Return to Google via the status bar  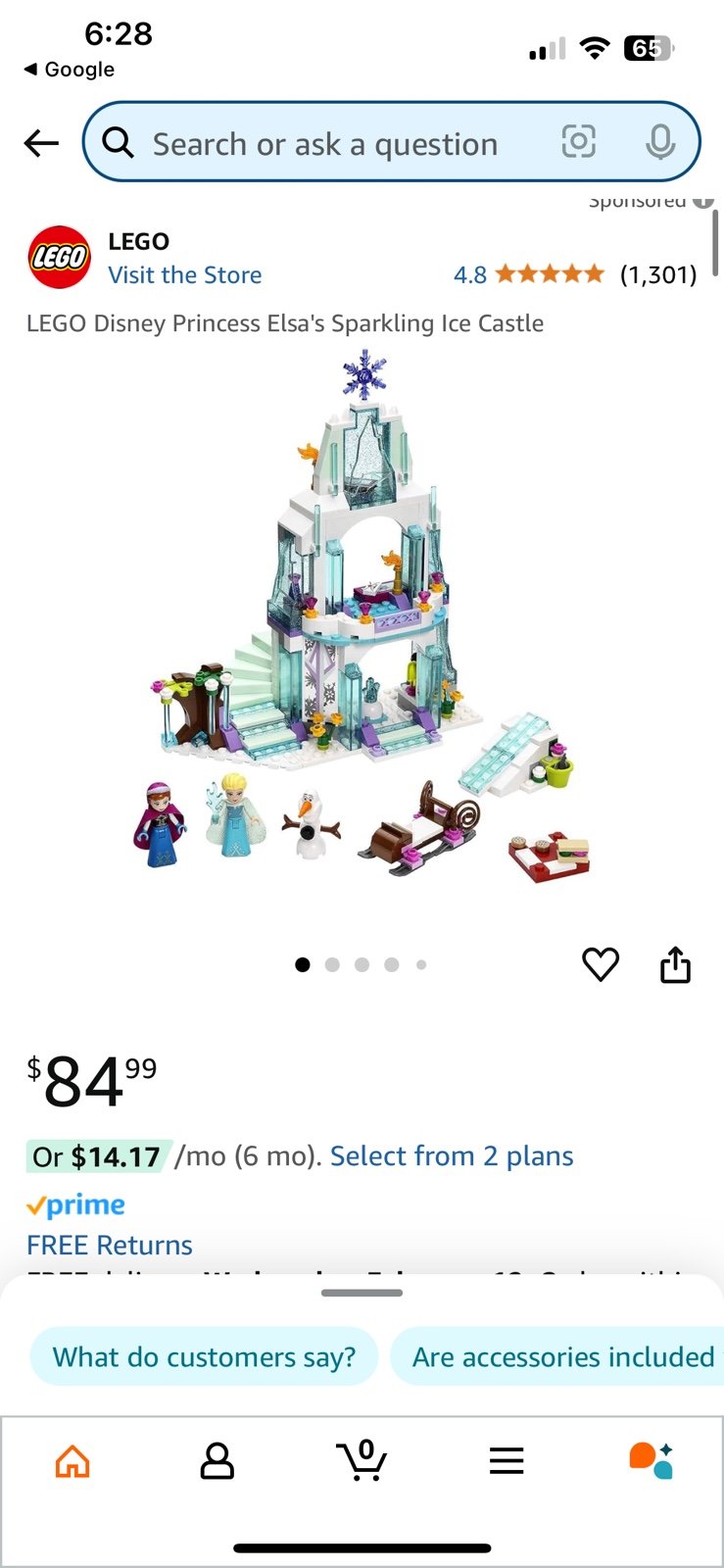[69, 70]
